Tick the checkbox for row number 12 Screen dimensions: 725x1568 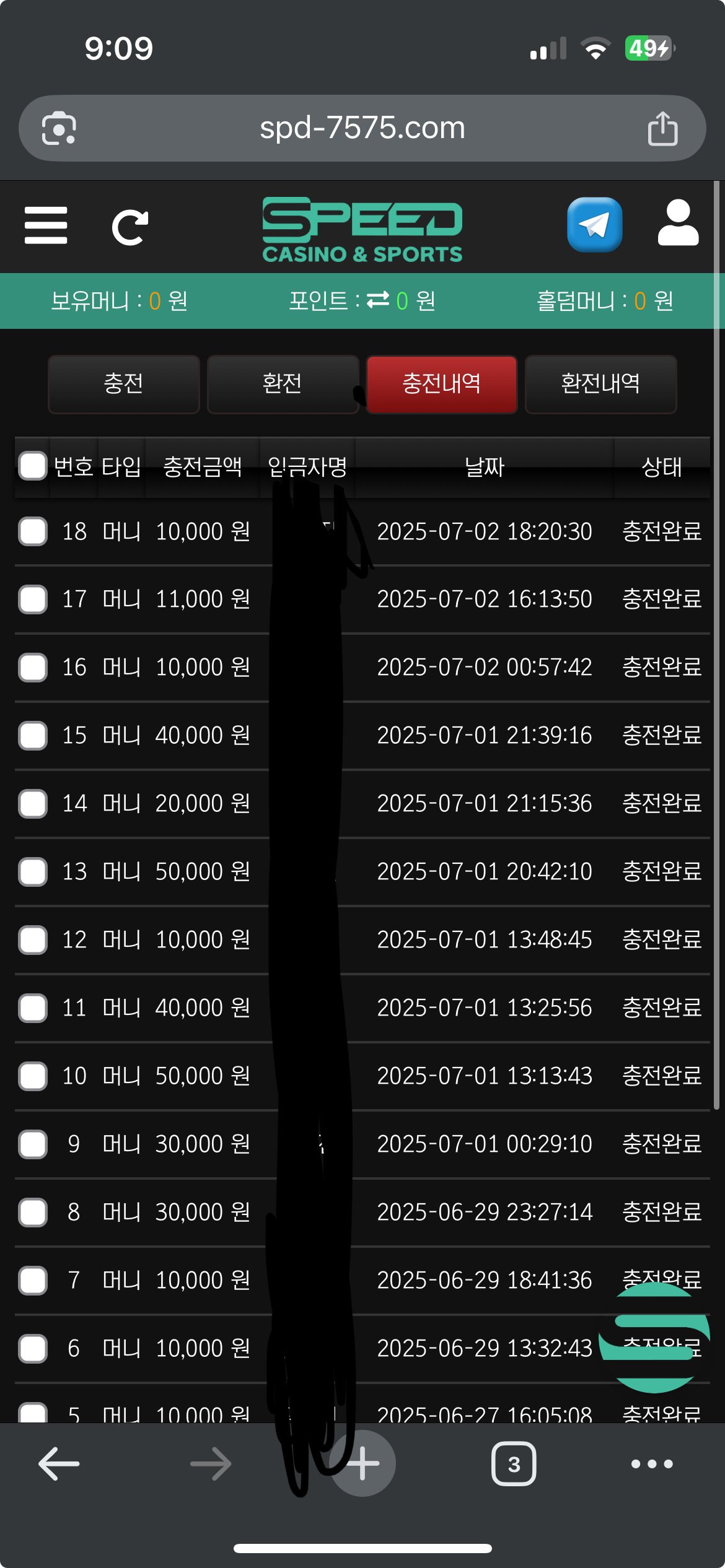[33, 940]
